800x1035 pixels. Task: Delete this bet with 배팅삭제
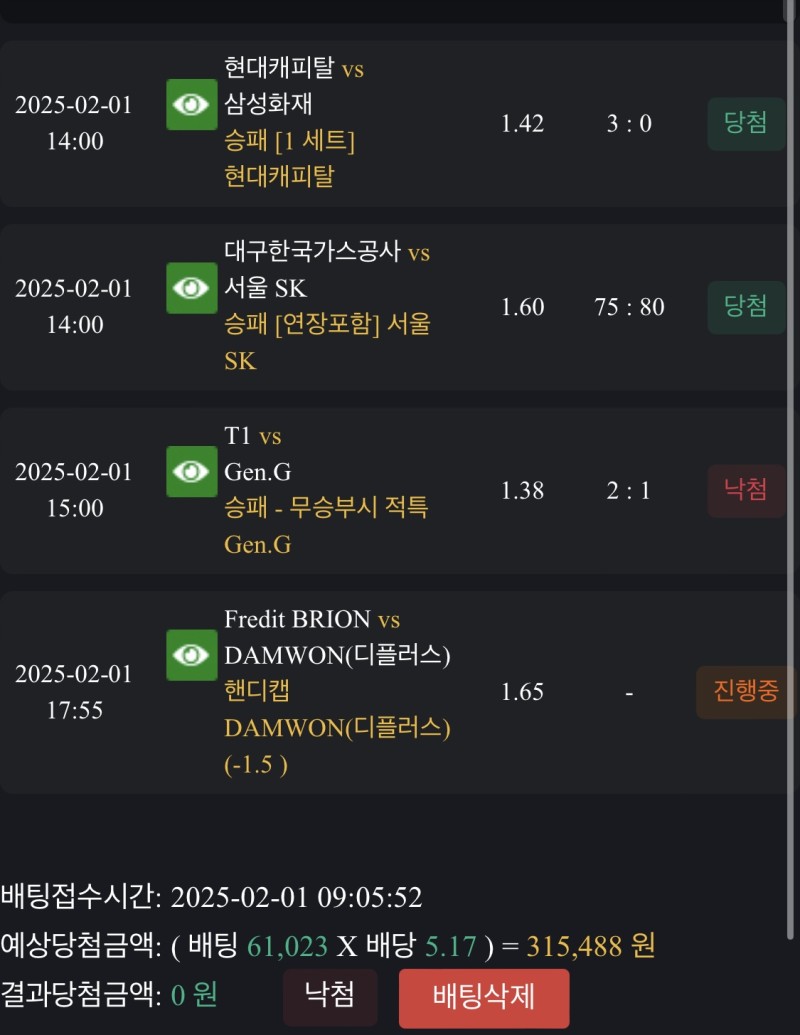[x=484, y=997]
